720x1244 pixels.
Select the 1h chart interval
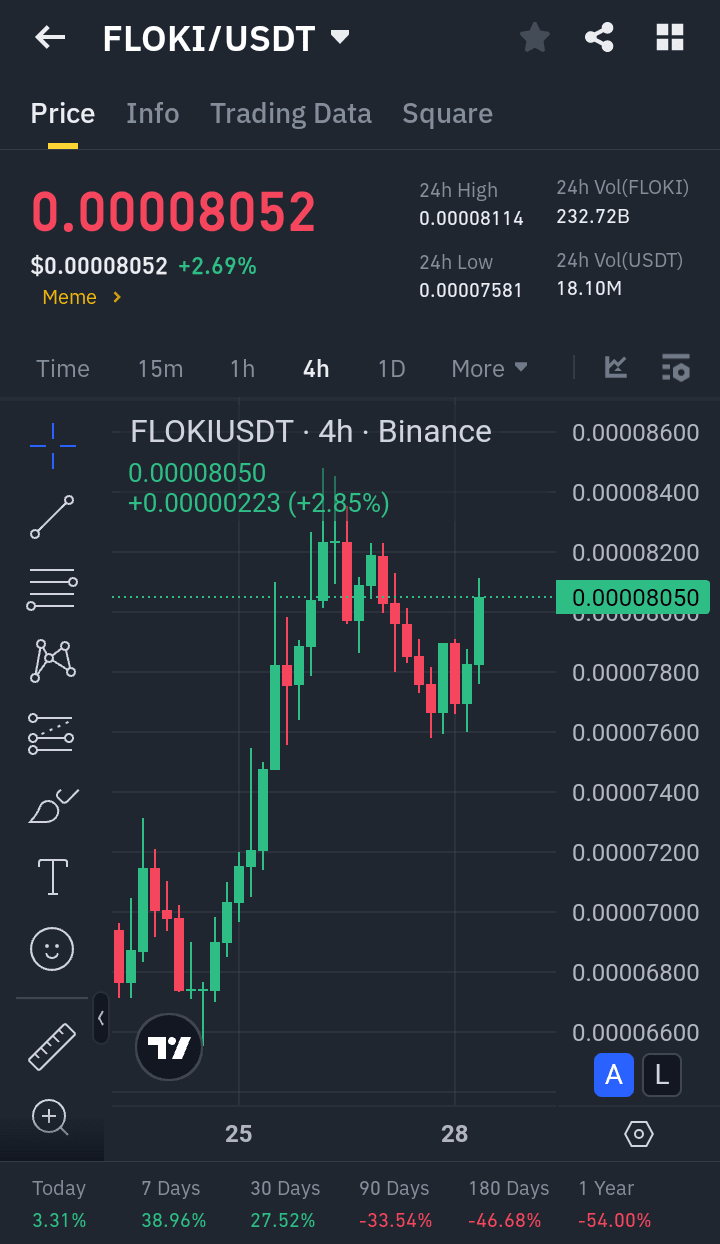coord(242,369)
